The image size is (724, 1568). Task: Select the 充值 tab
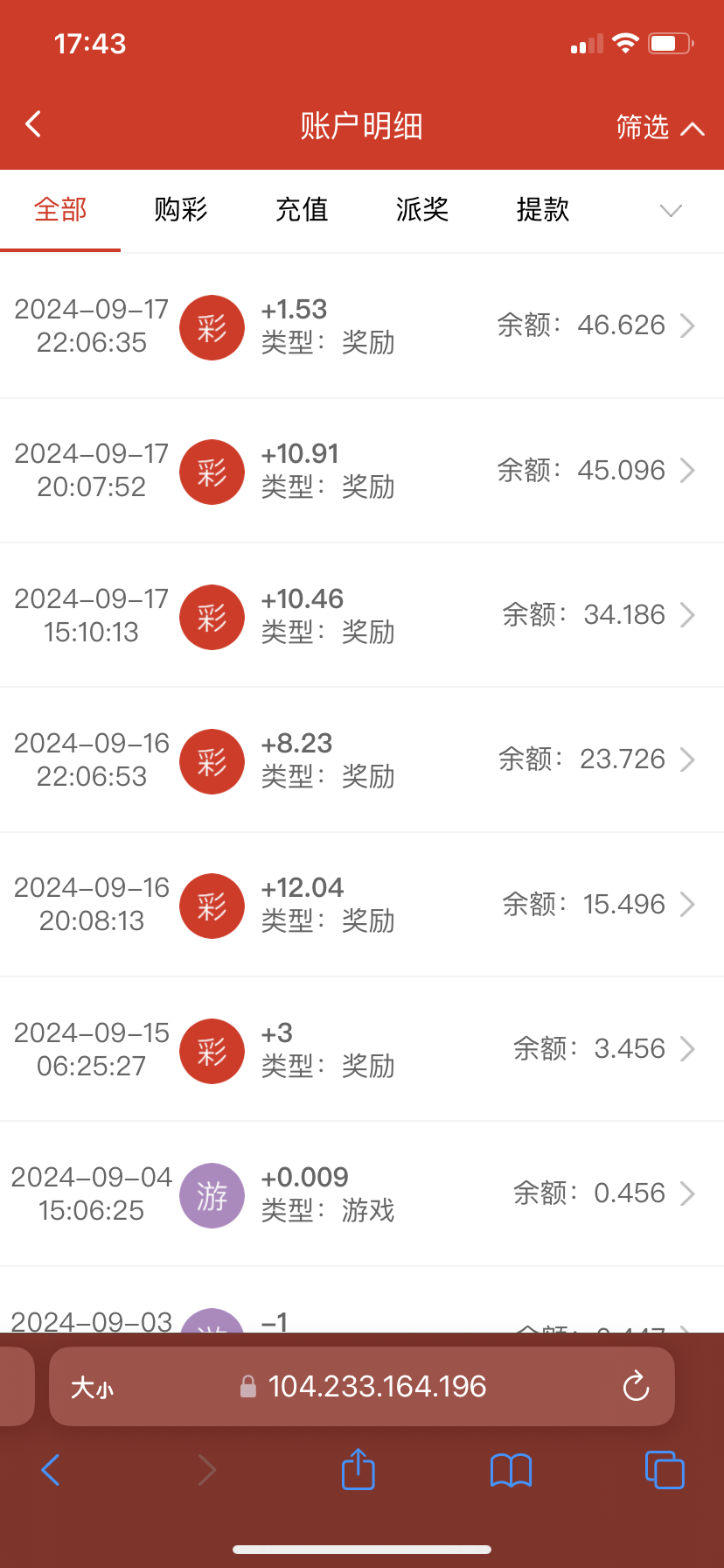coord(302,210)
